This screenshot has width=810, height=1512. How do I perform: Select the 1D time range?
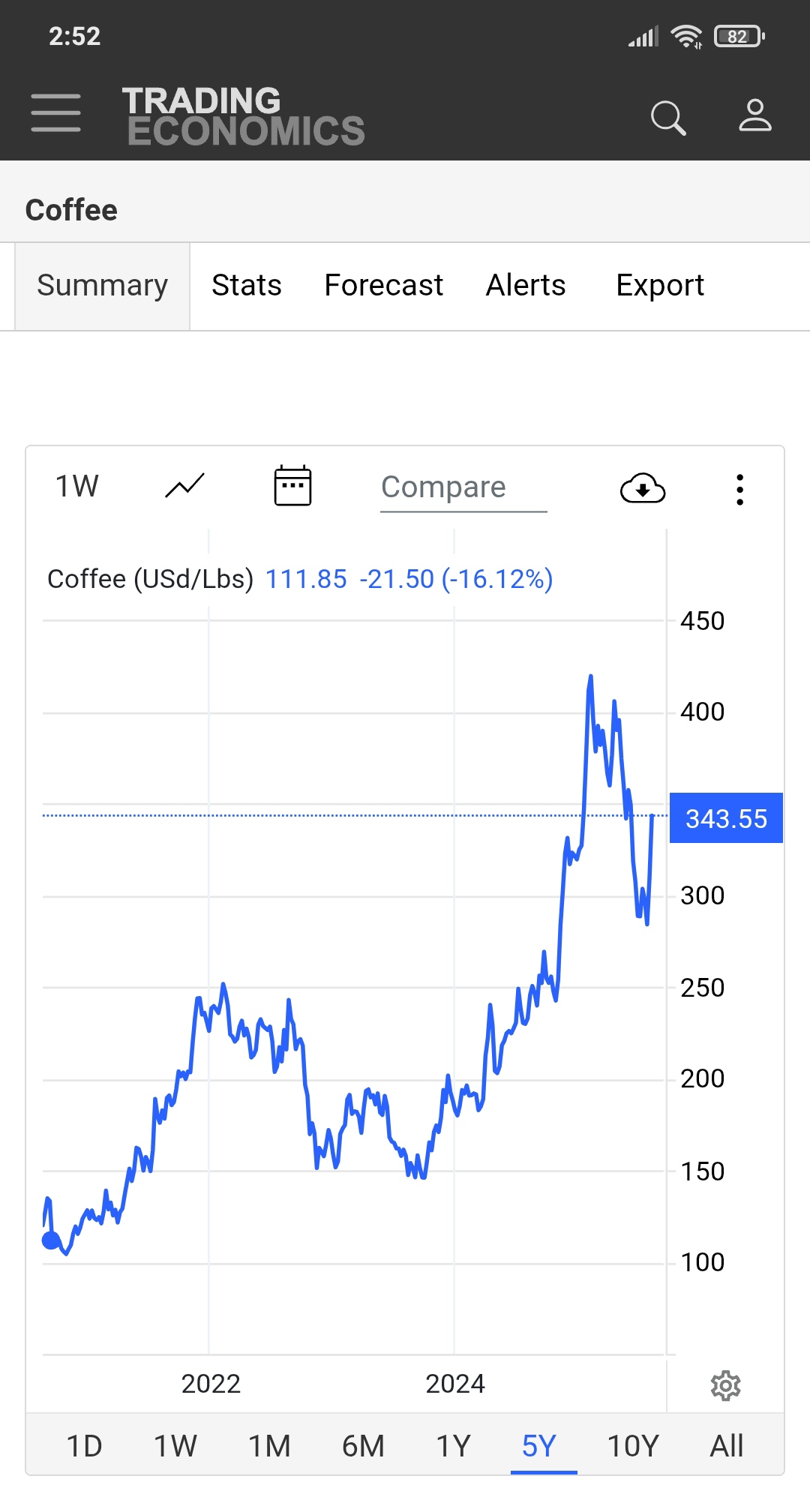tap(84, 1446)
